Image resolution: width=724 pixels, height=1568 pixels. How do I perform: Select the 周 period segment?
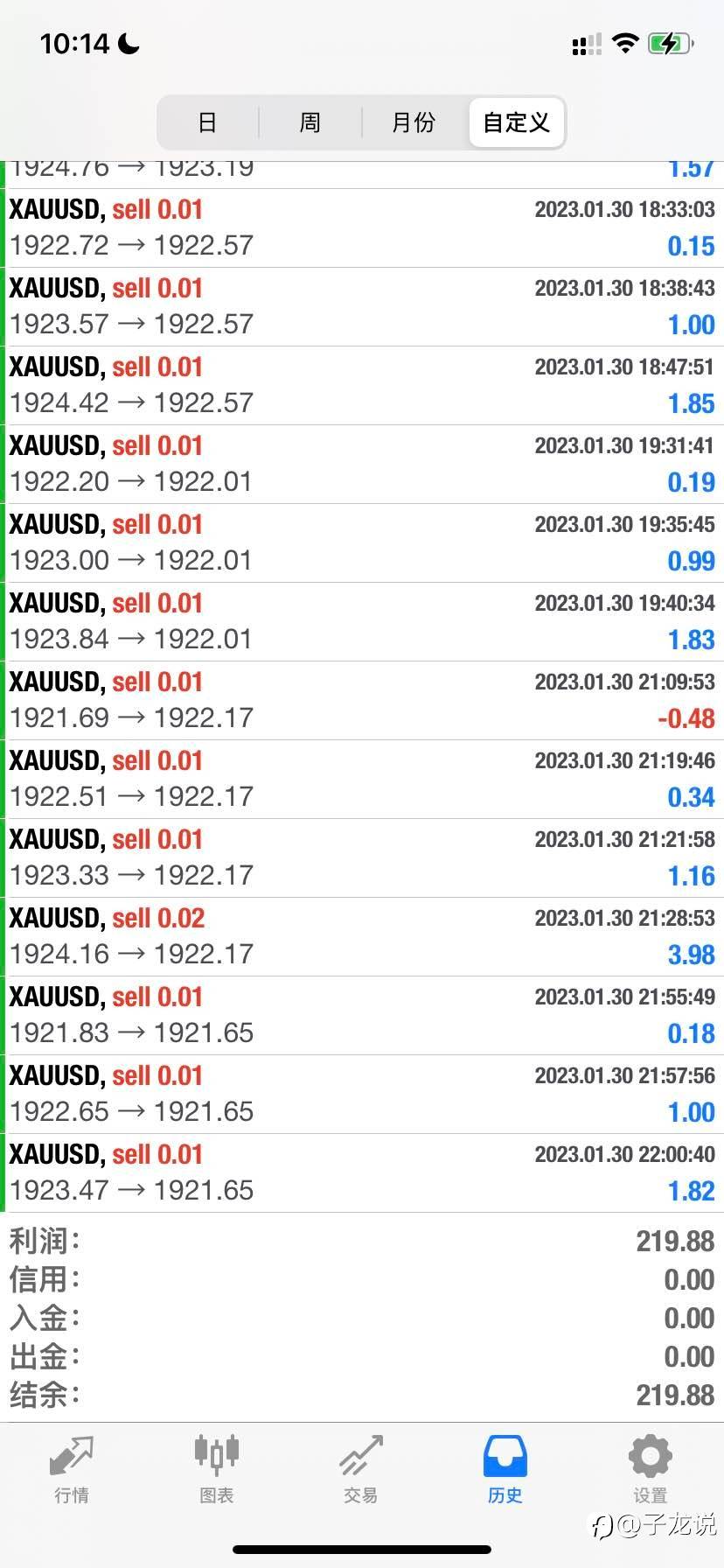pyautogui.click(x=310, y=122)
